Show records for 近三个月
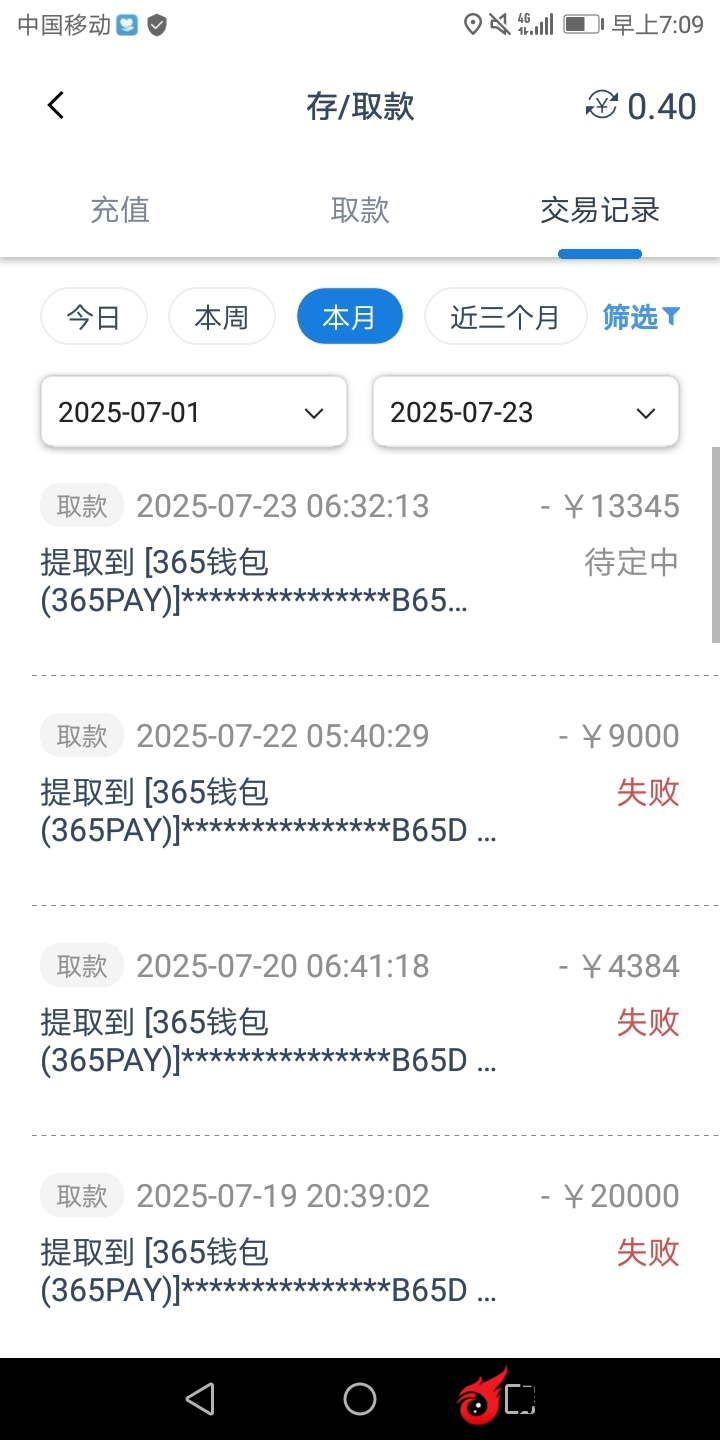The height and width of the screenshot is (1440, 720). [x=505, y=317]
